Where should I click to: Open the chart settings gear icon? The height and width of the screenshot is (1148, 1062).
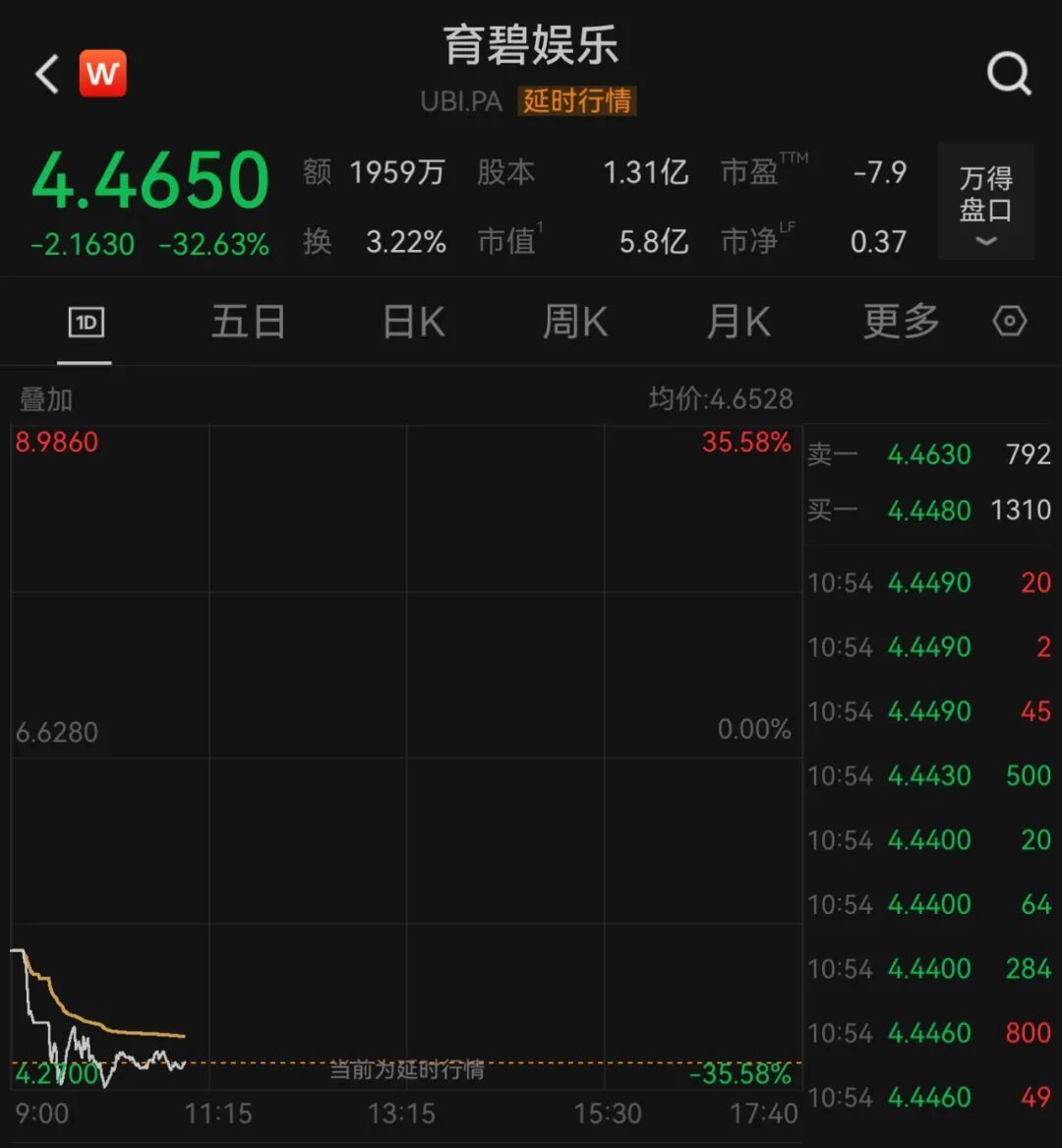click(1009, 322)
